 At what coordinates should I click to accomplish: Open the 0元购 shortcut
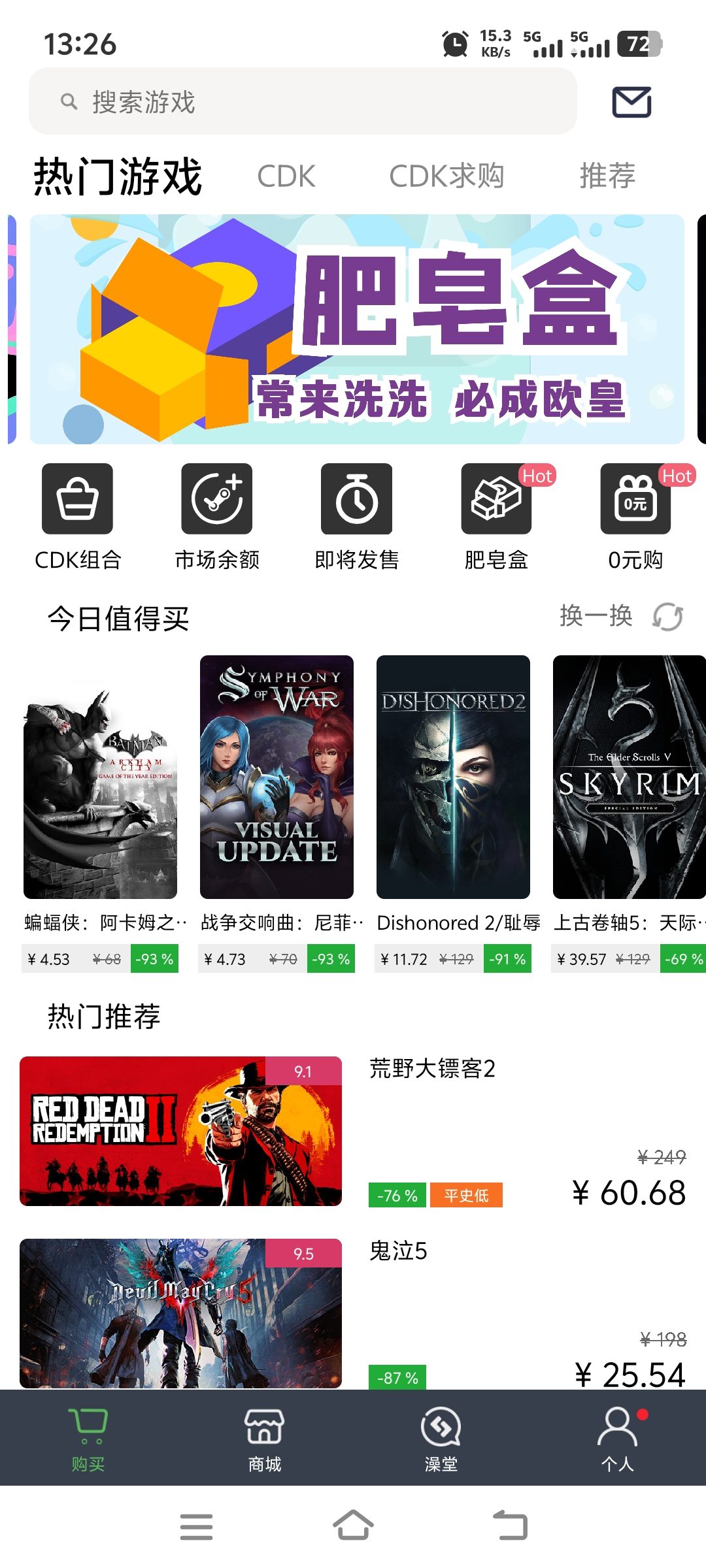click(x=635, y=516)
